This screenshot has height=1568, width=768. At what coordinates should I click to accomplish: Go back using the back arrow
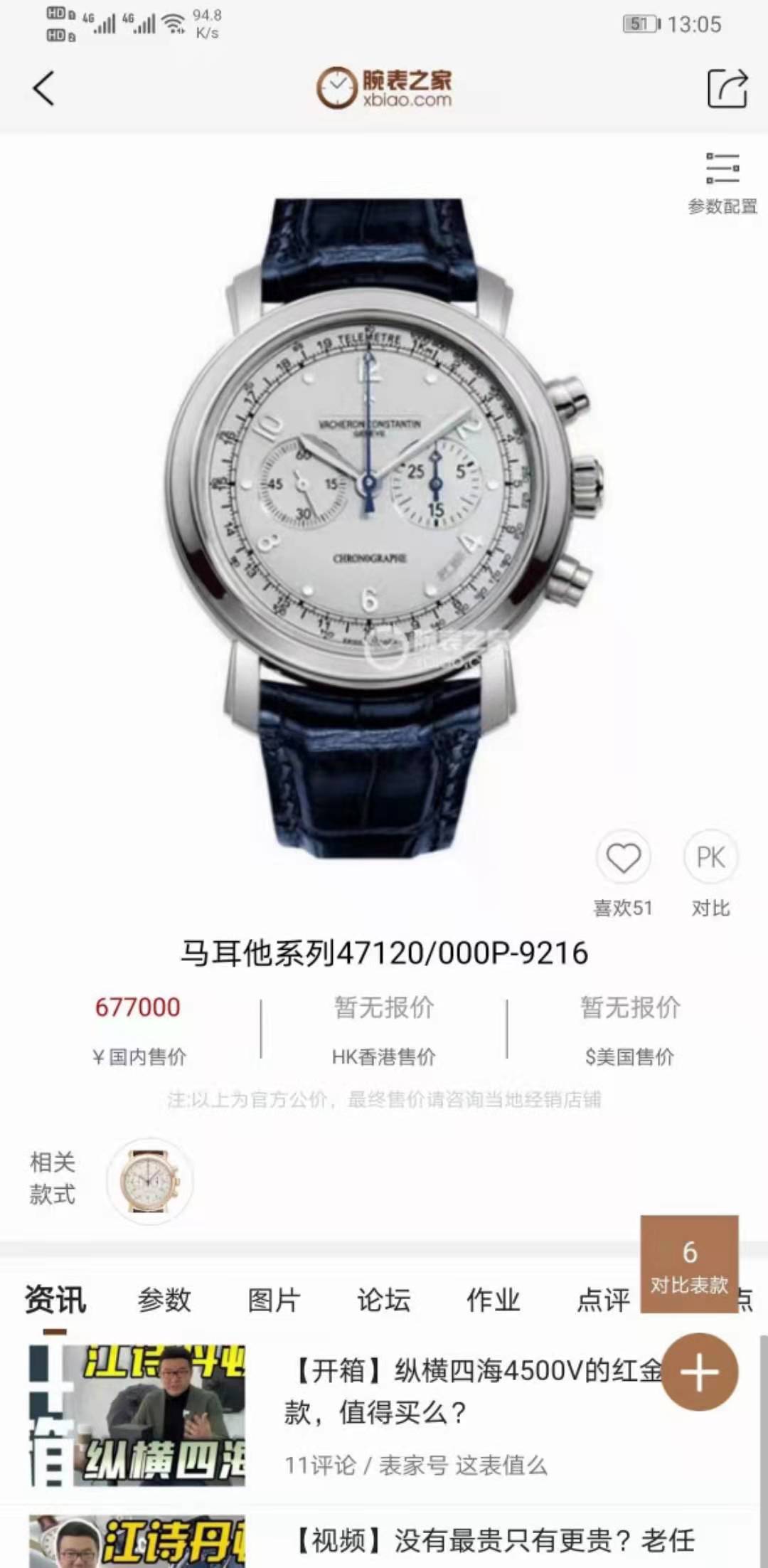(44, 89)
